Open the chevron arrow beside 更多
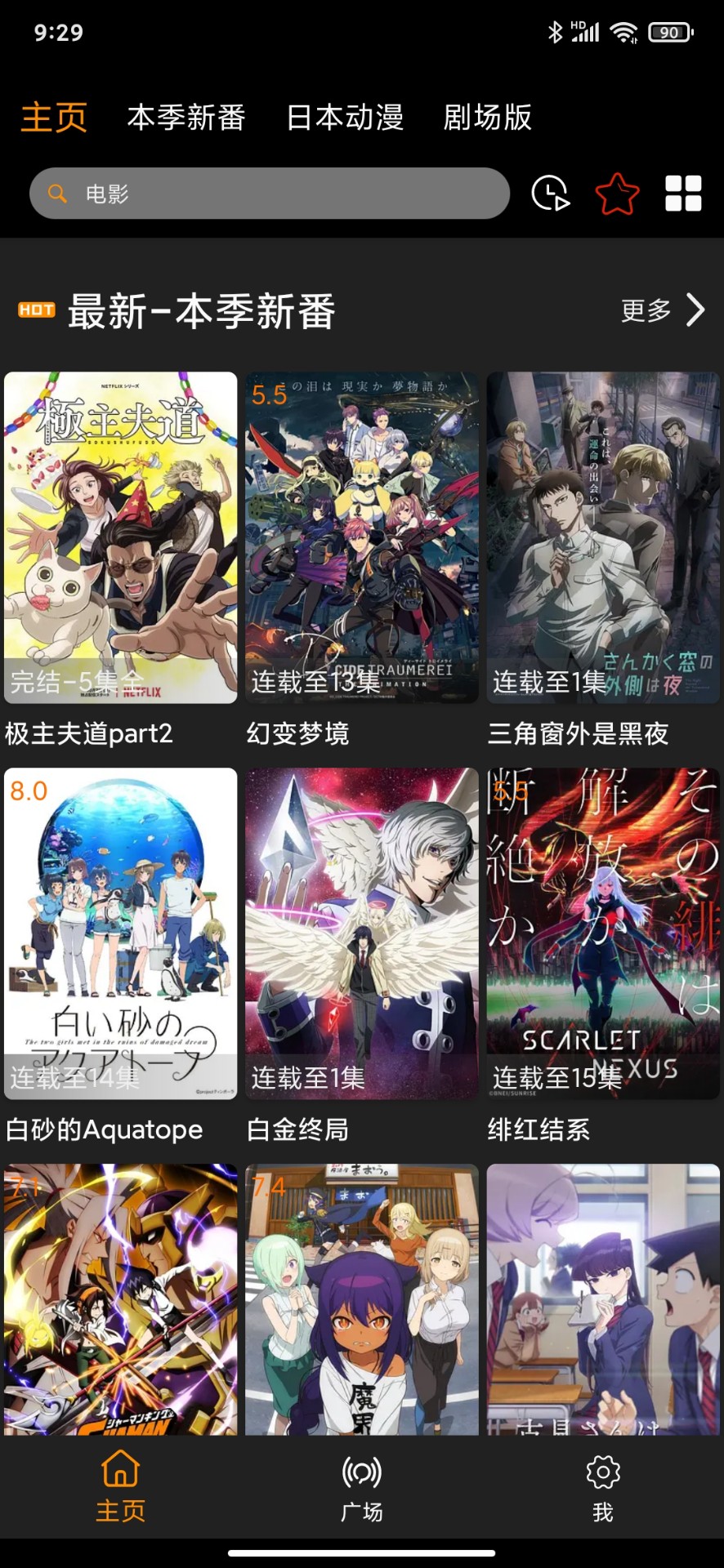The image size is (724, 1568). coord(697,310)
